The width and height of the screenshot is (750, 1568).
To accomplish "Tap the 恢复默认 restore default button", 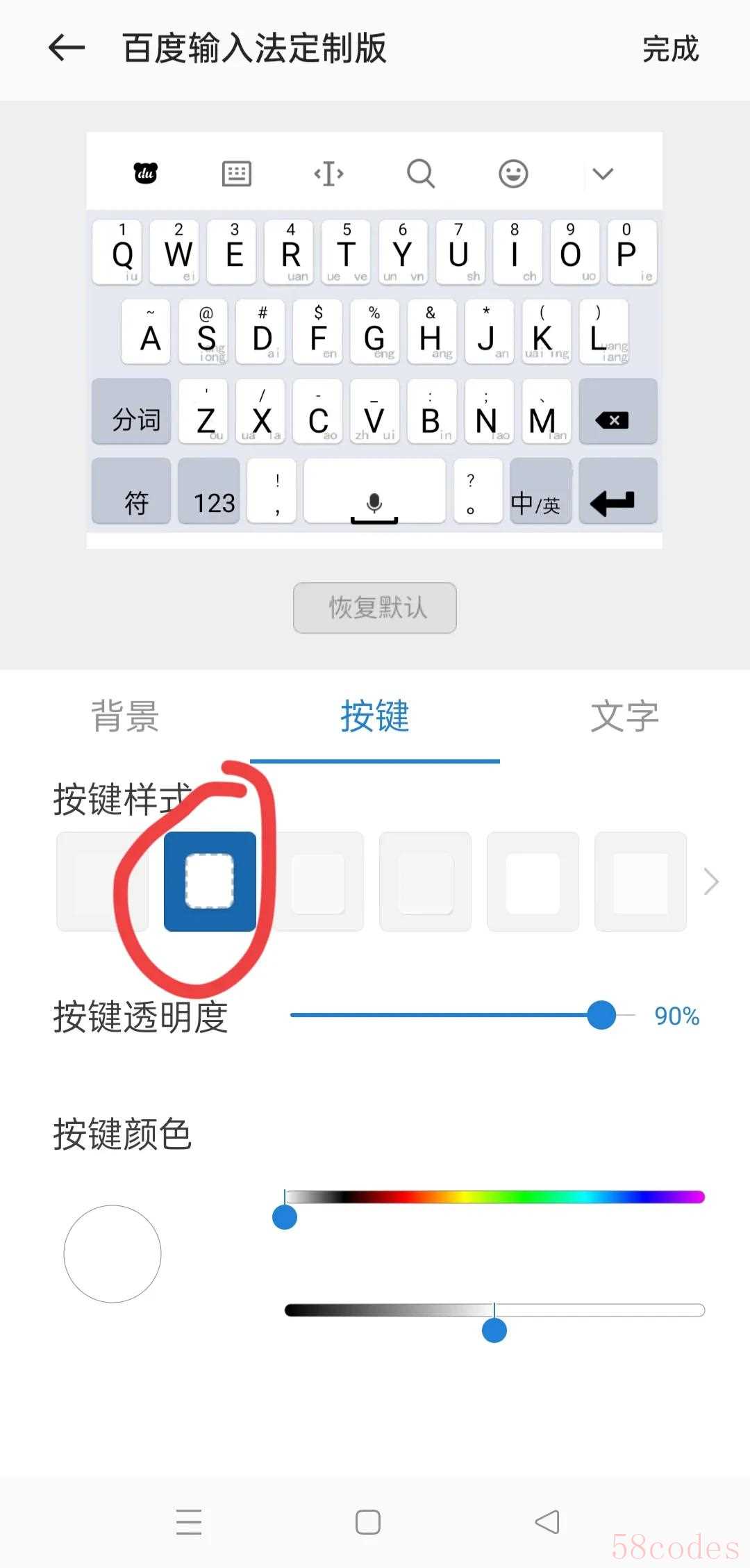I will (375, 608).
